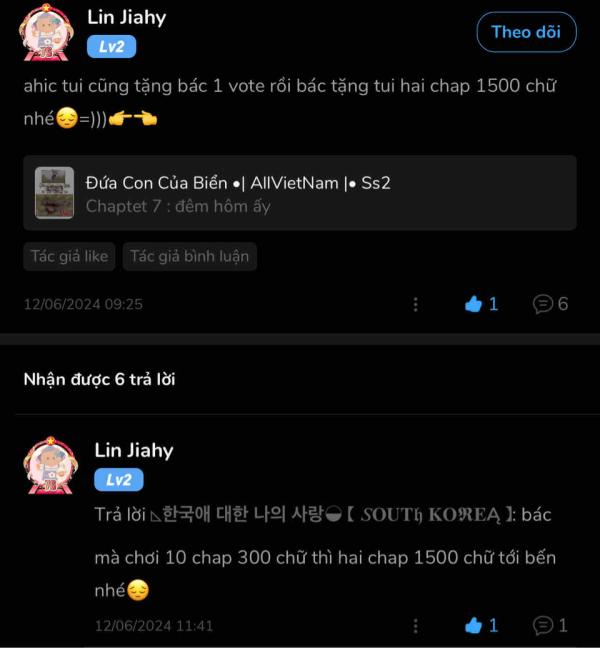Like the reply posted at 11:41
This screenshot has height=648, width=600.
pos(480,625)
